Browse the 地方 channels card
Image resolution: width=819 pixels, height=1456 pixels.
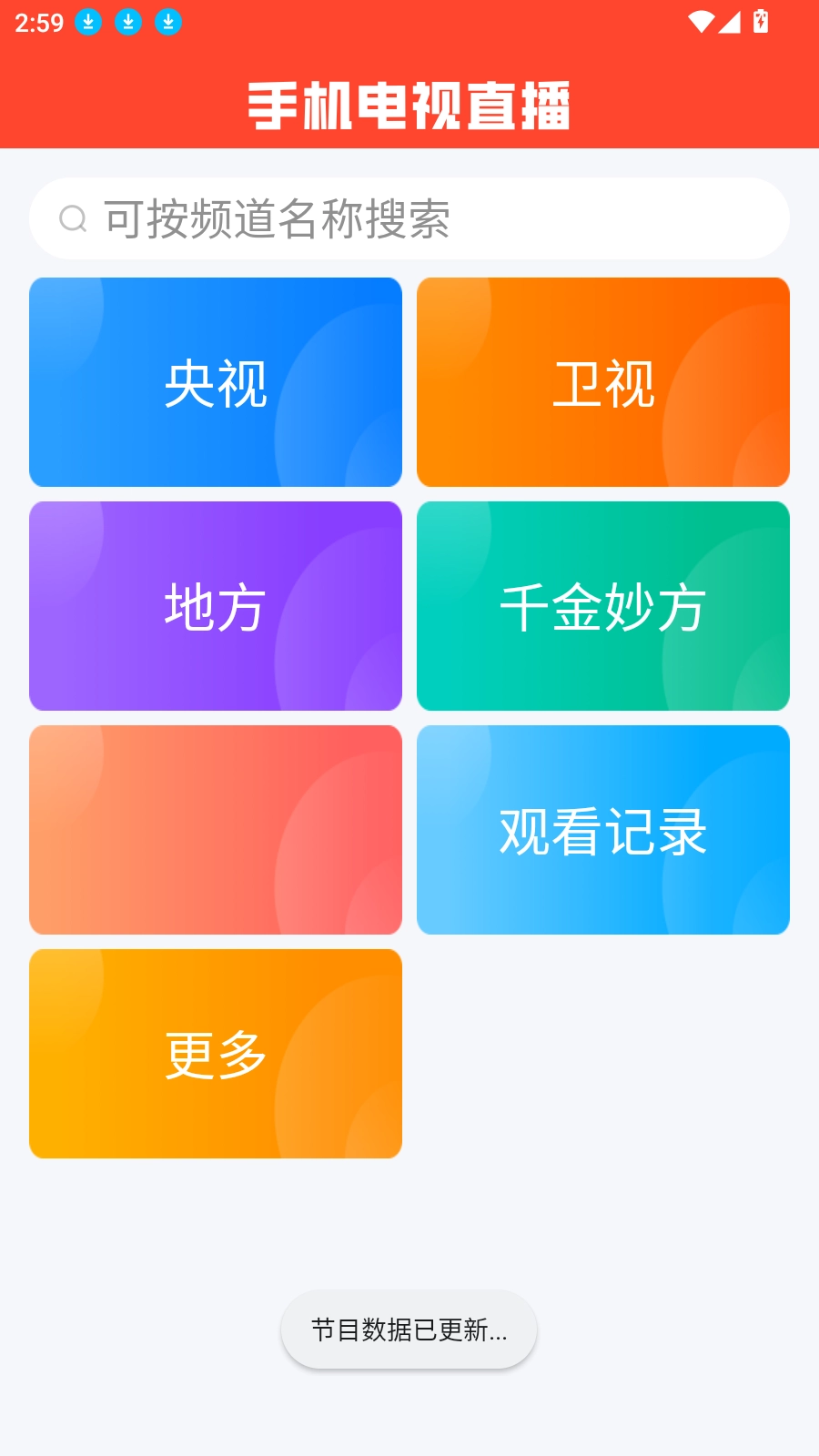pyautogui.click(x=216, y=606)
